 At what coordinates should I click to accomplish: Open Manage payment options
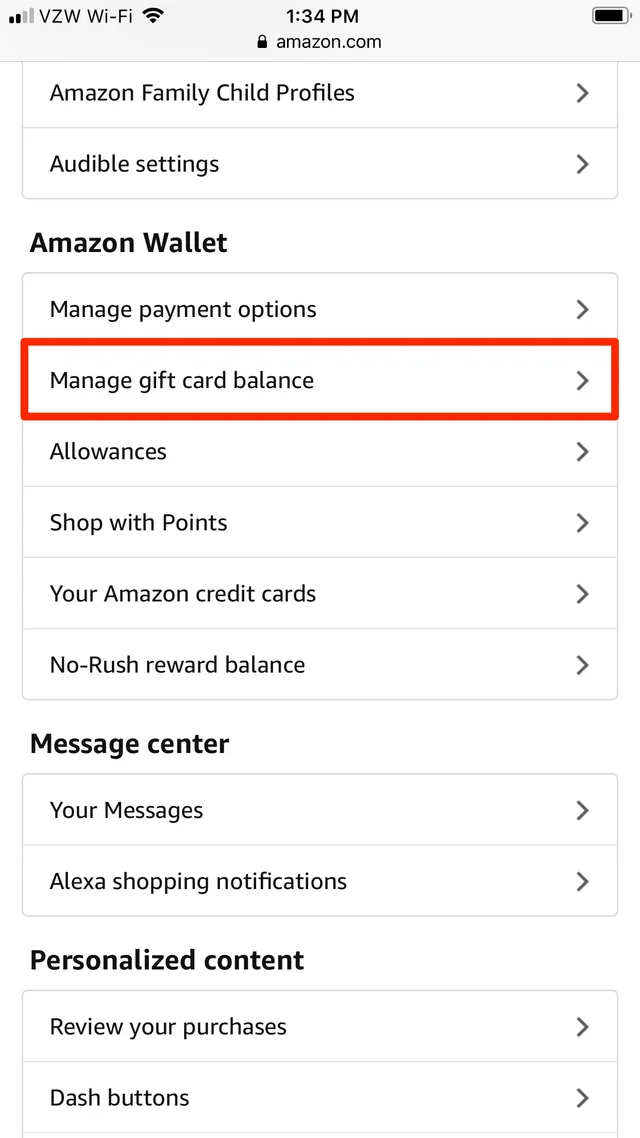[320, 310]
